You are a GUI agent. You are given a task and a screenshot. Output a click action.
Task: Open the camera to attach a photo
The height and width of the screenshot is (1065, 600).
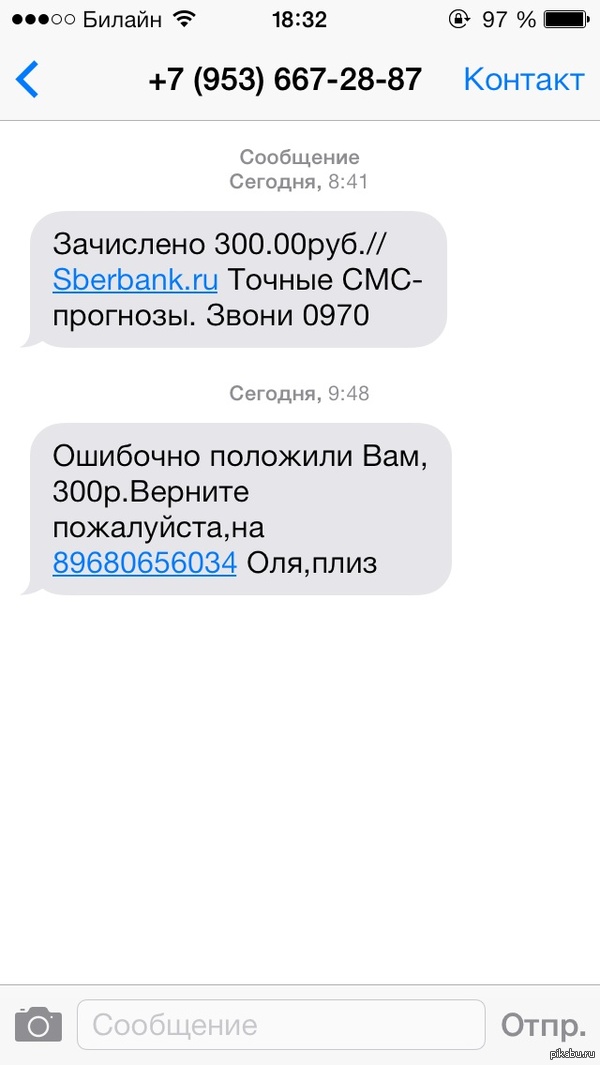tap(38, 1025)
